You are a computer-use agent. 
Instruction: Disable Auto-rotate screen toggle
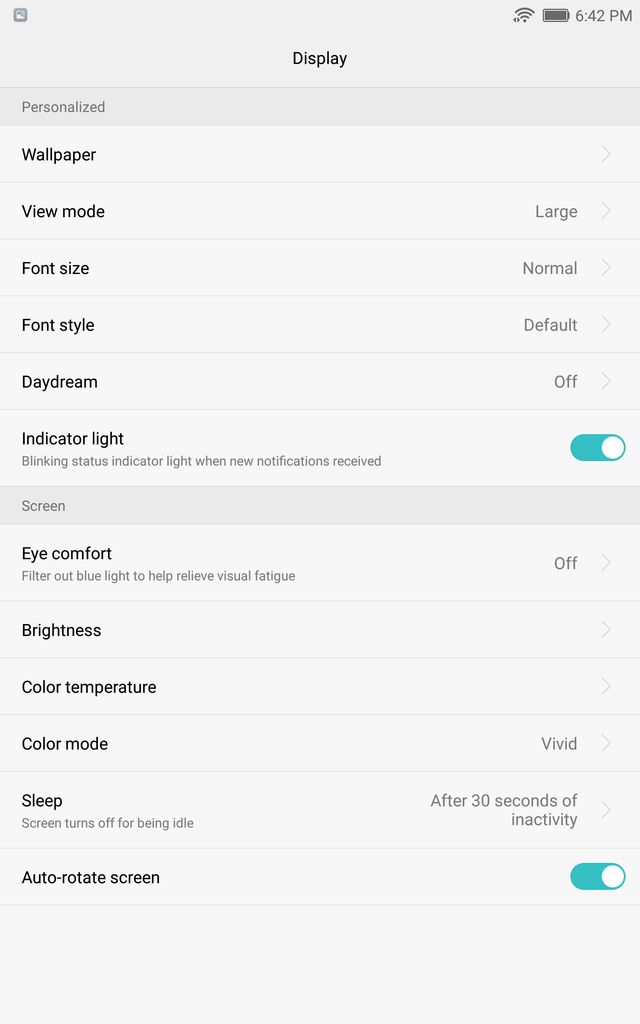tap(597, 876)
